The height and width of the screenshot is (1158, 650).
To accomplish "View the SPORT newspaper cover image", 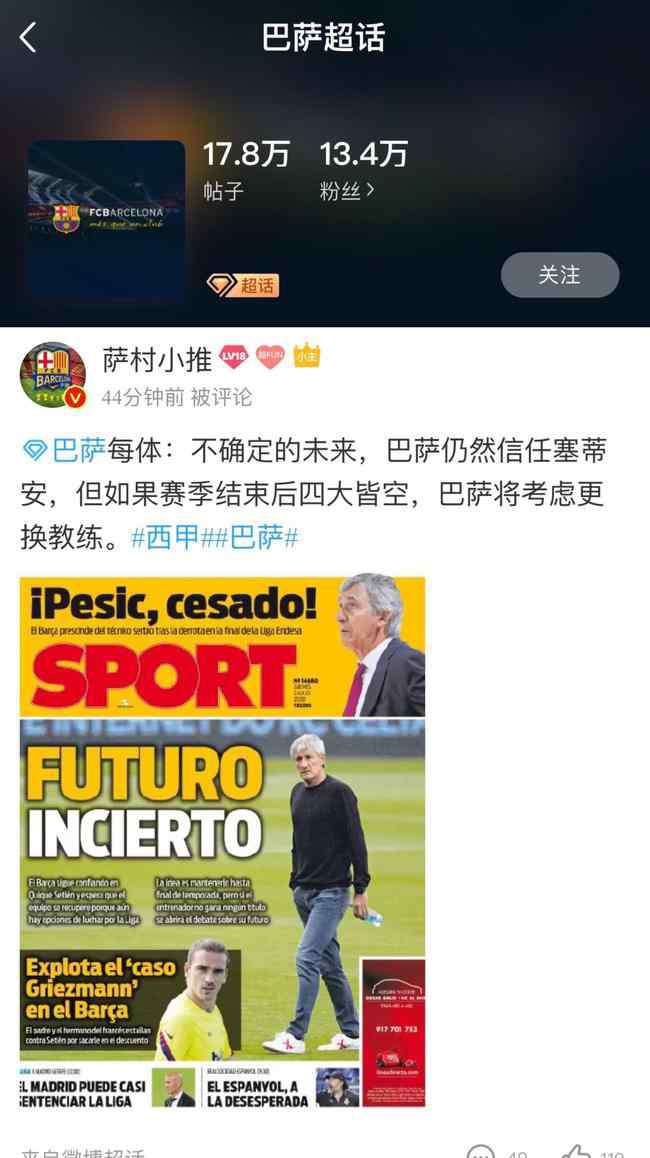I will click(222, 840).
